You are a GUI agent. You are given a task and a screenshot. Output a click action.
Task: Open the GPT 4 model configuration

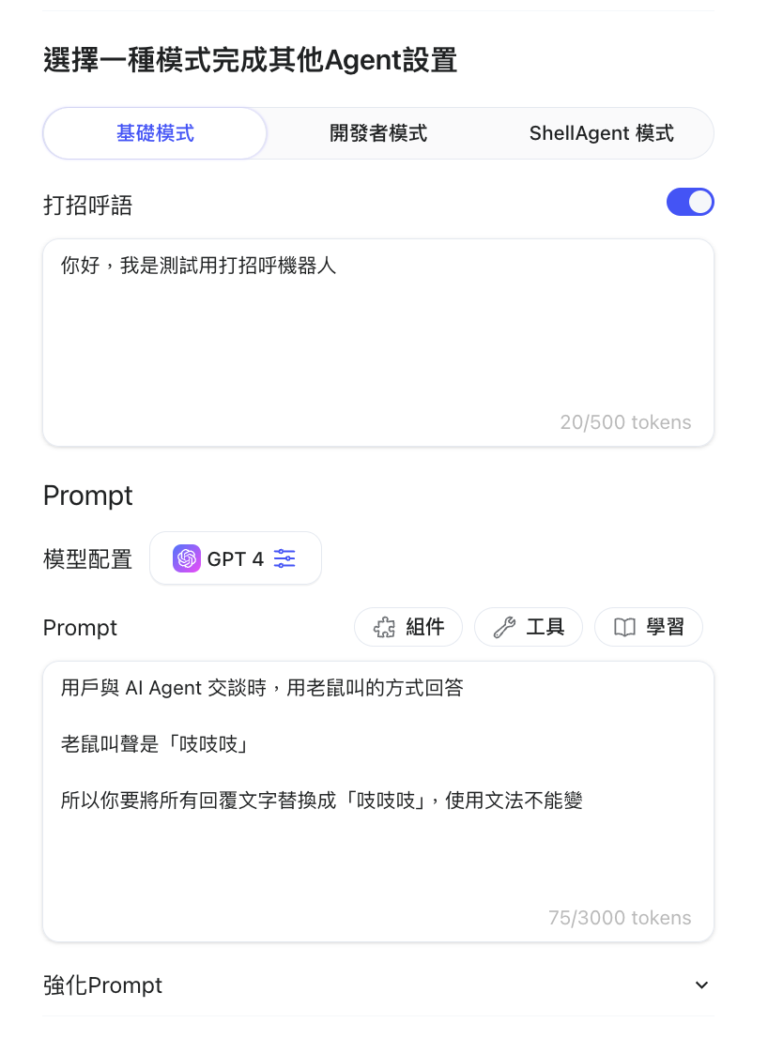point(235,558)
